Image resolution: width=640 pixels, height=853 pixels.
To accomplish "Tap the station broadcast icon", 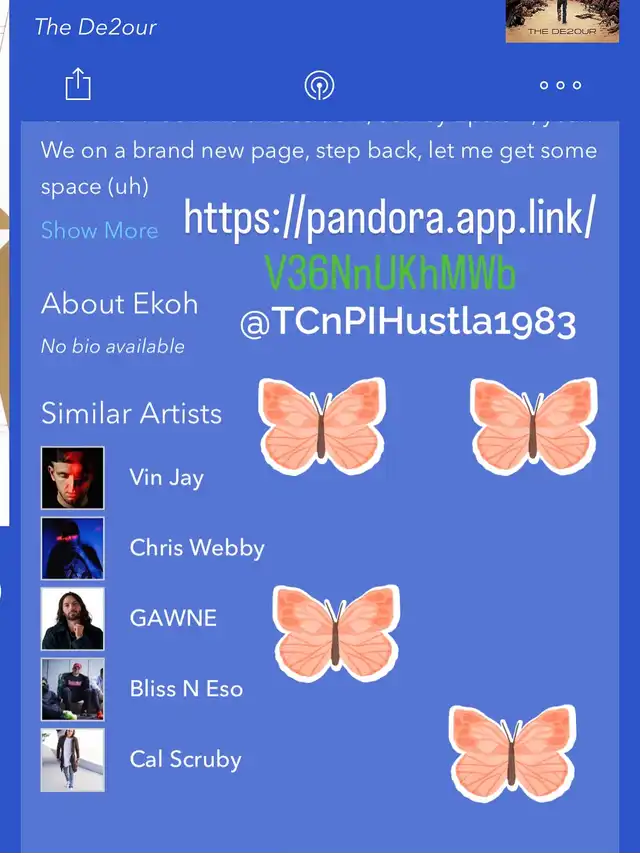I will pos(319,85).
